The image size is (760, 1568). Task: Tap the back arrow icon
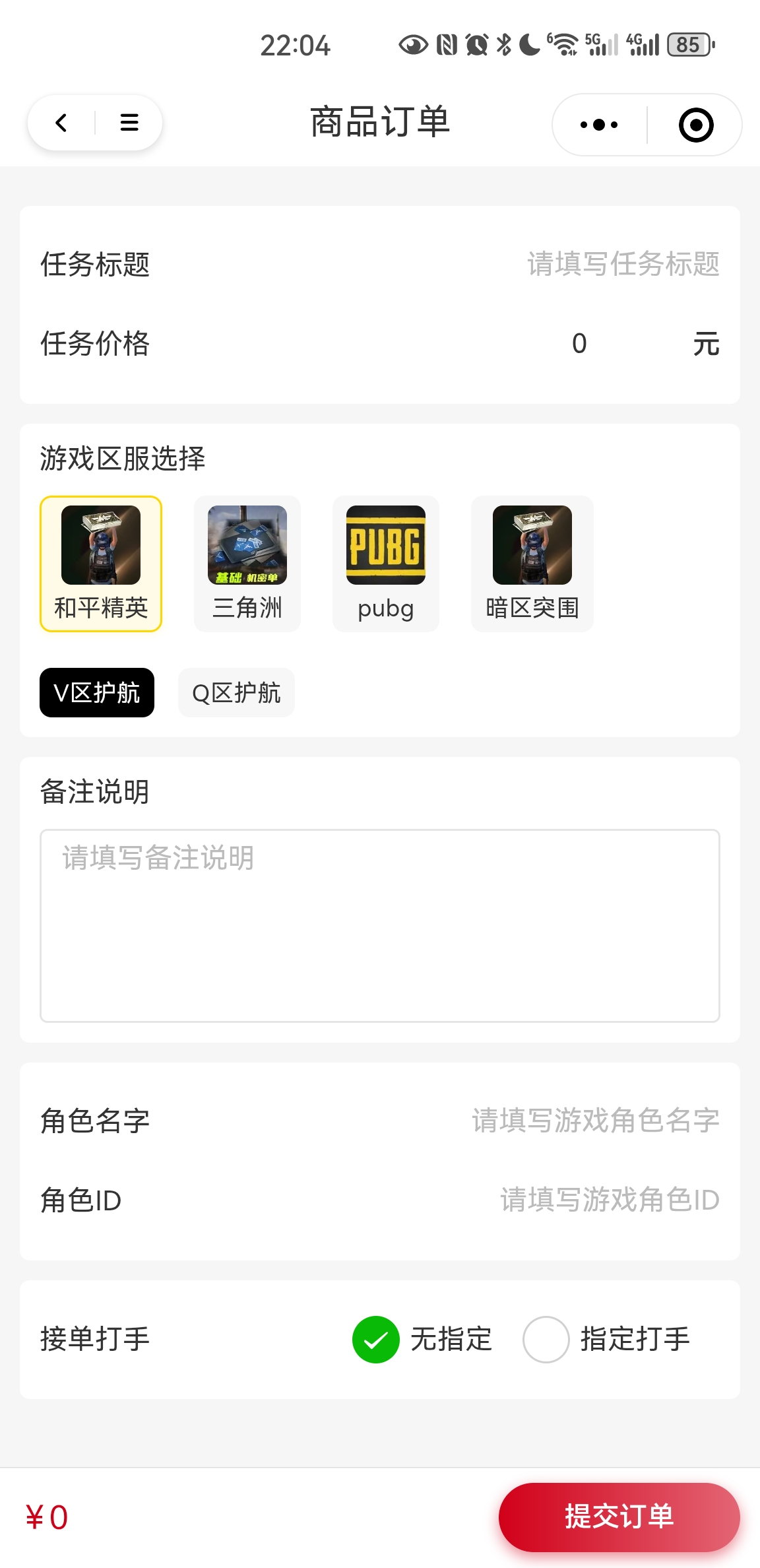61,123
